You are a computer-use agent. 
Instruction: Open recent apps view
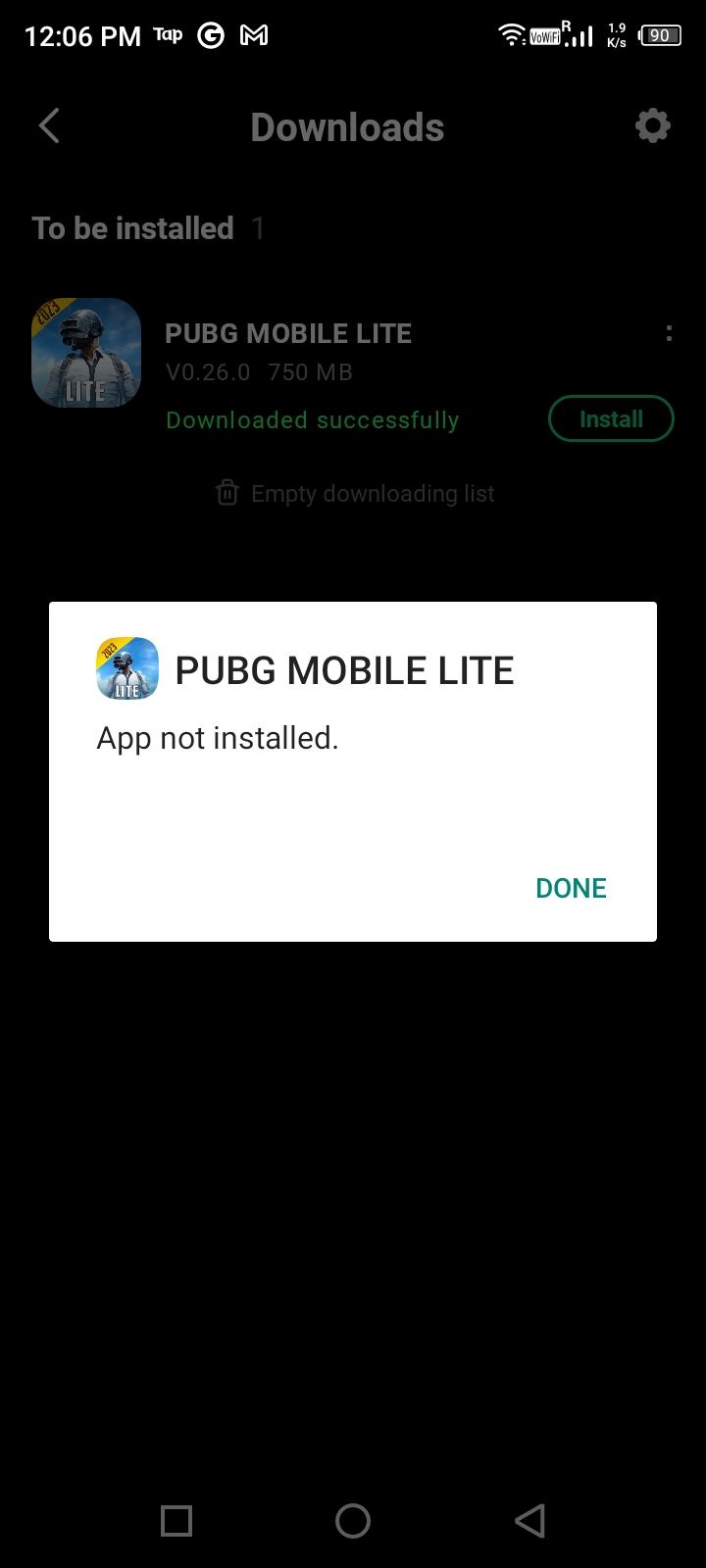click(x=176, y=1521)
